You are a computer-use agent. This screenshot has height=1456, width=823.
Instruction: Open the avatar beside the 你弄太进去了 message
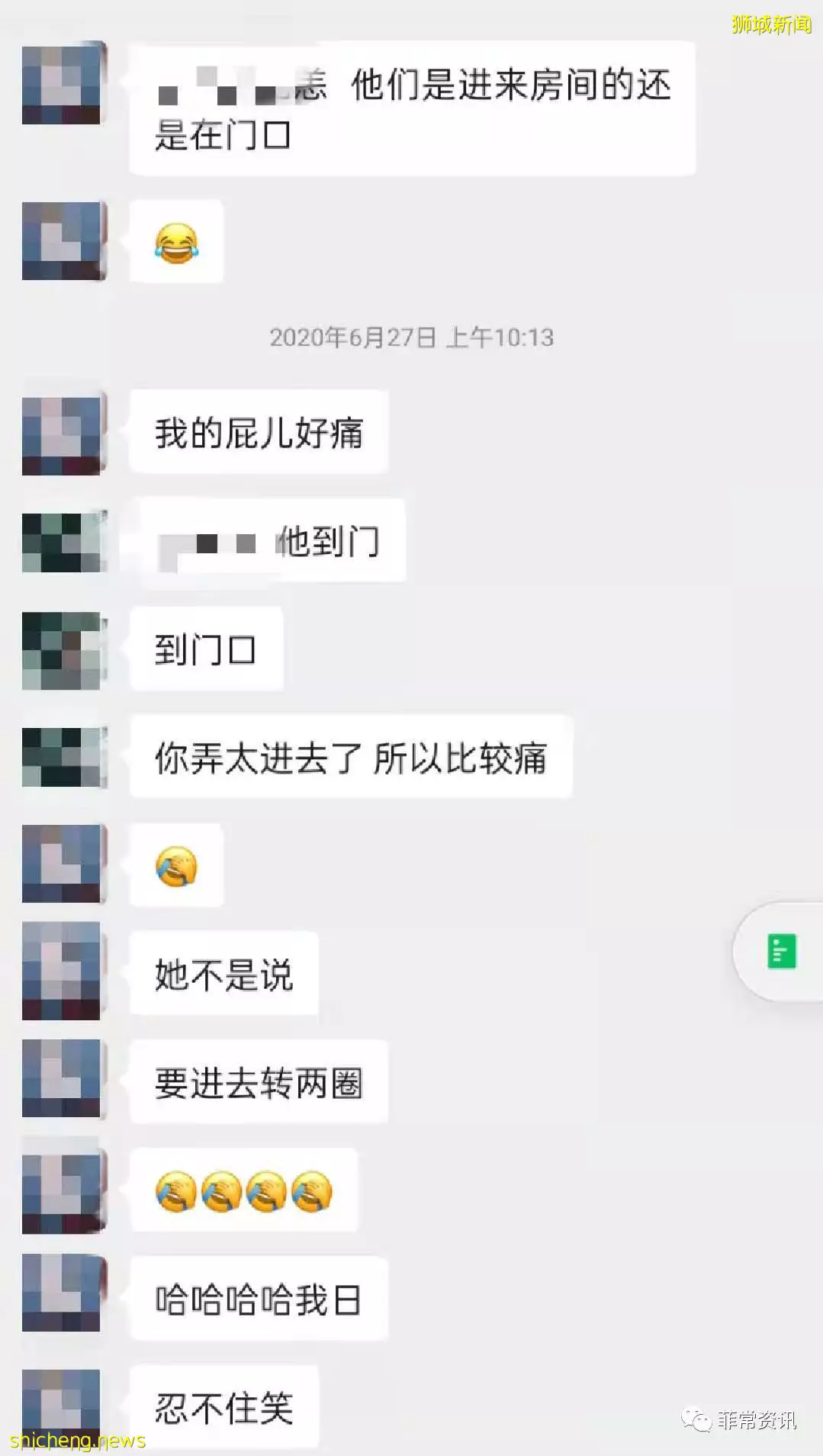63,757
